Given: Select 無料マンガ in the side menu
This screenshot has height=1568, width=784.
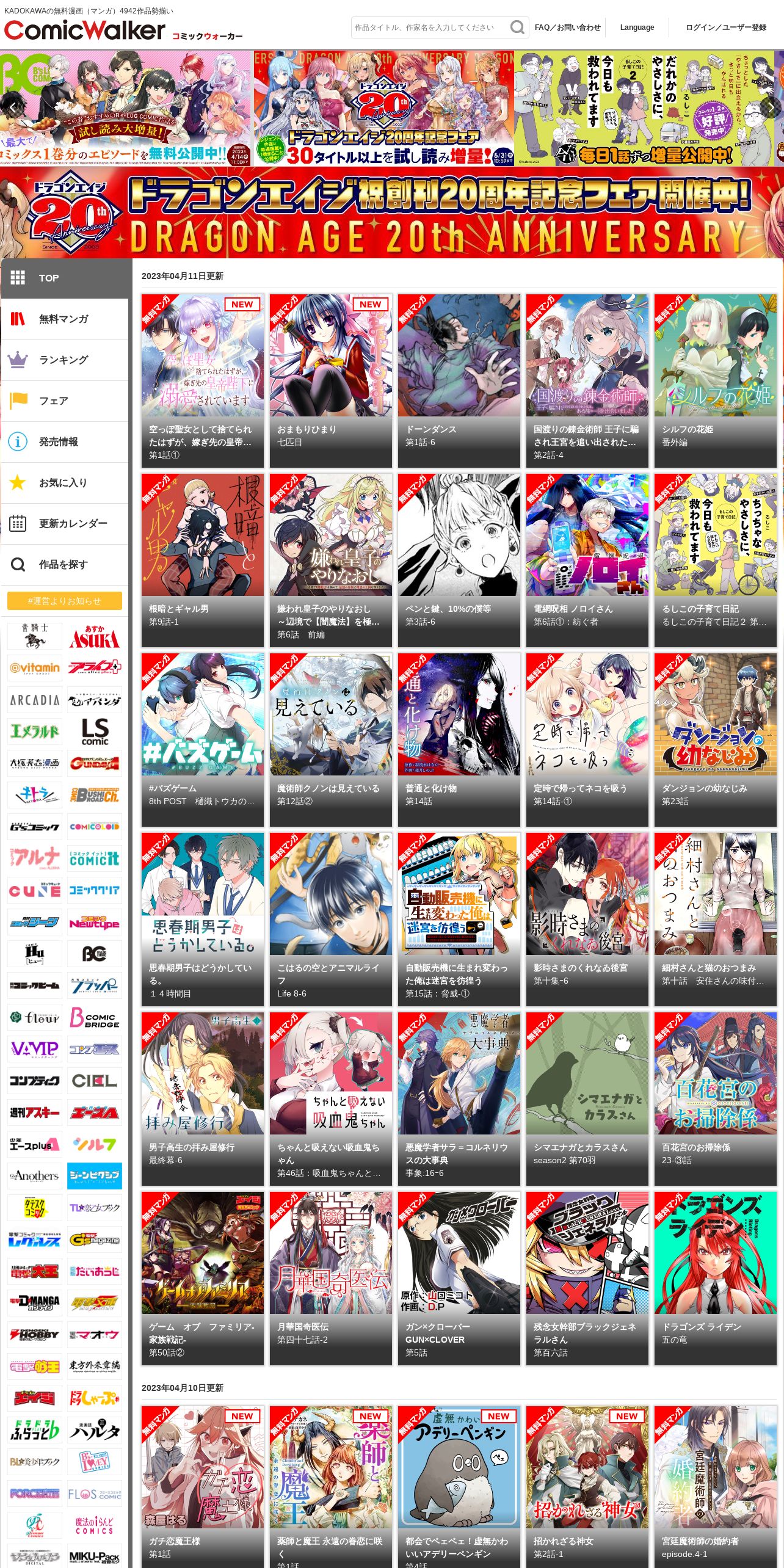Looking at the screenshot, I should (65, 319).
